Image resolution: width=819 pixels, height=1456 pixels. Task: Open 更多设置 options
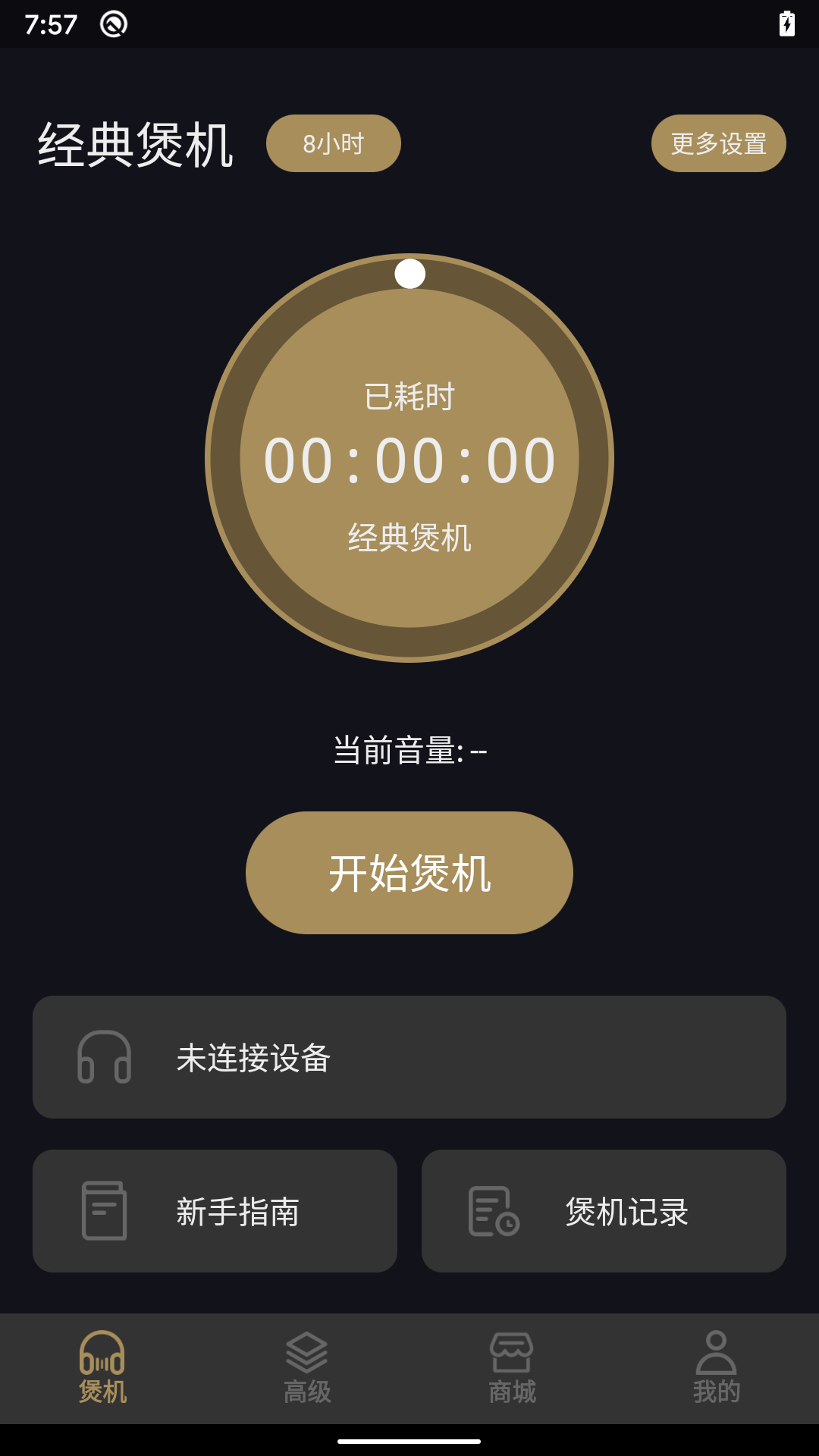(x=718, y=142)
